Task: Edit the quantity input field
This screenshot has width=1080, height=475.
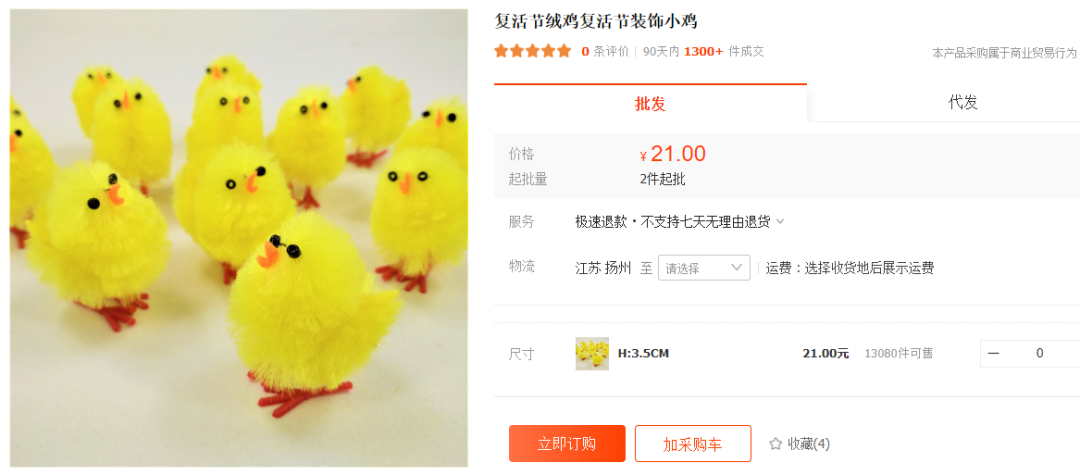Action: tap(1041, 353)
